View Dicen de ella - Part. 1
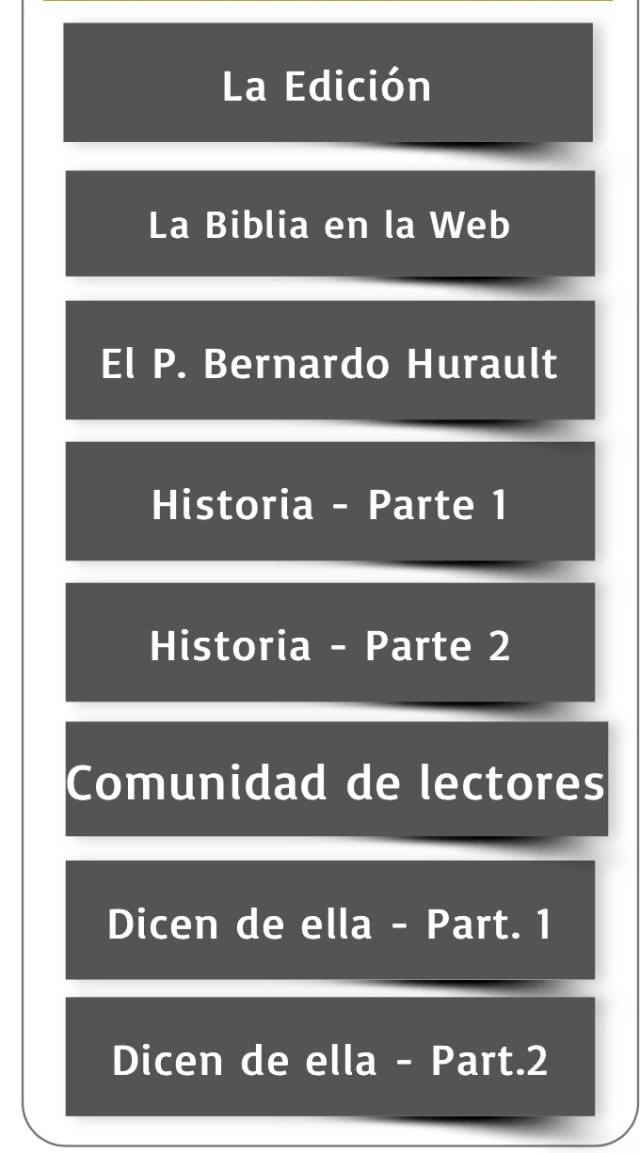Viewport: 640px width, 1153px height. click(329, 921)
